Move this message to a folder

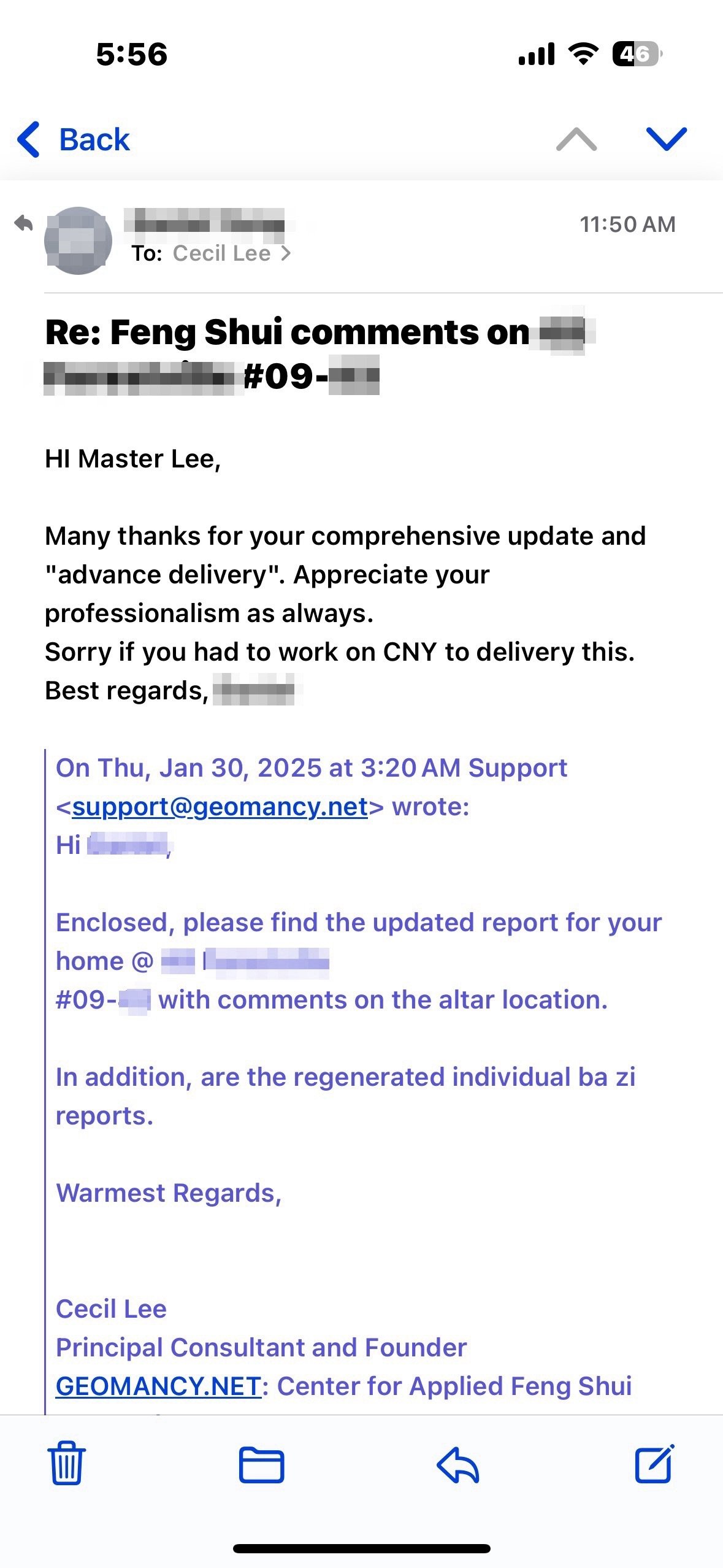261,1464
